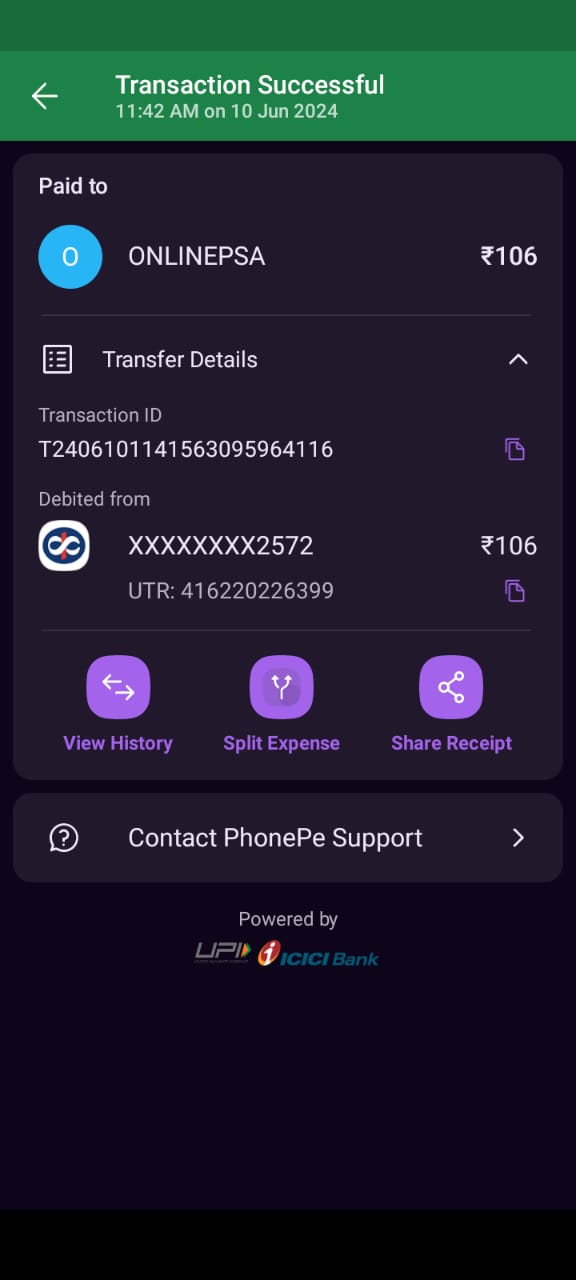Open Contact PhonePe Support
Image resolution: width=576 pixels, height=1280 pixels.
tap(288, 838)
